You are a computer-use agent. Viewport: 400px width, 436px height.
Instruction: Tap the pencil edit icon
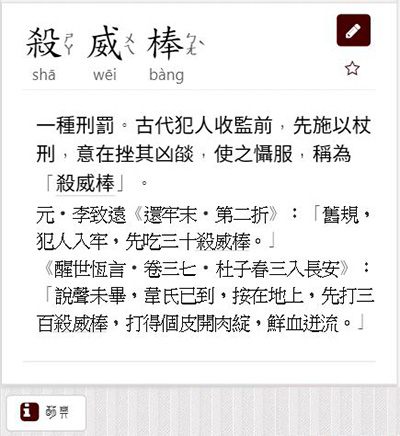click(x=353, y=30)
